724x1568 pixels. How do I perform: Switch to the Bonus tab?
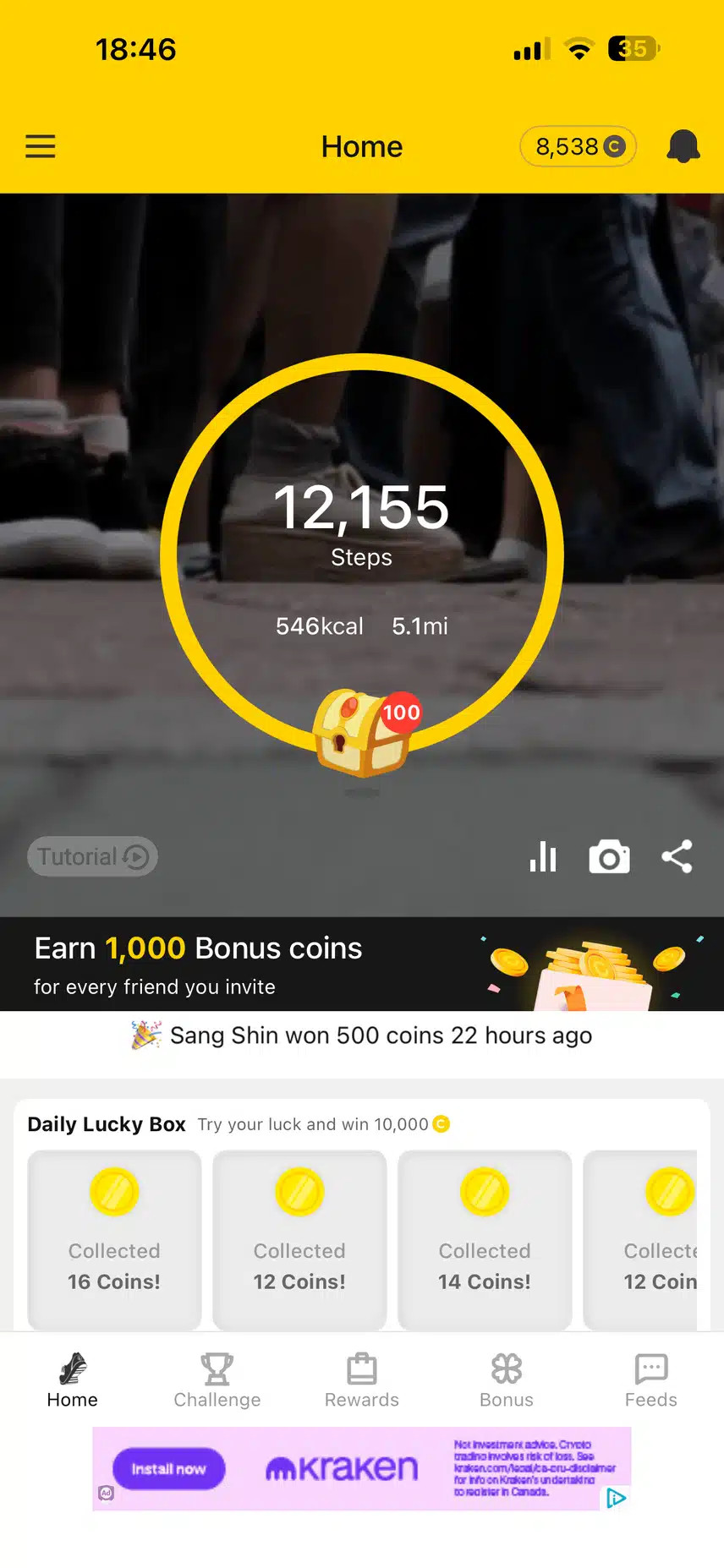coord(507,1380)
